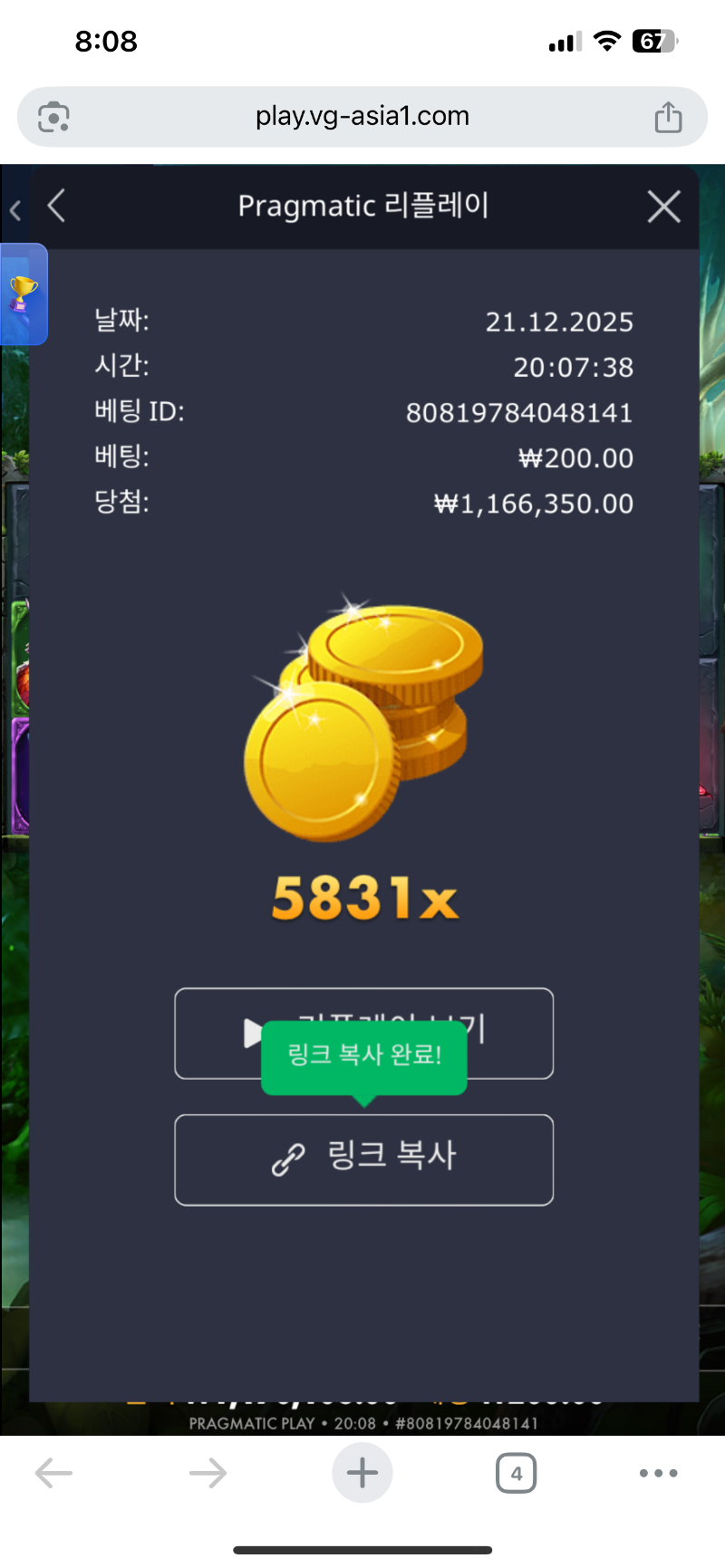Tap the play.vg-asia1.com address bar
Viewport: 725px width, 1568px height.
(x=362, y=117)
